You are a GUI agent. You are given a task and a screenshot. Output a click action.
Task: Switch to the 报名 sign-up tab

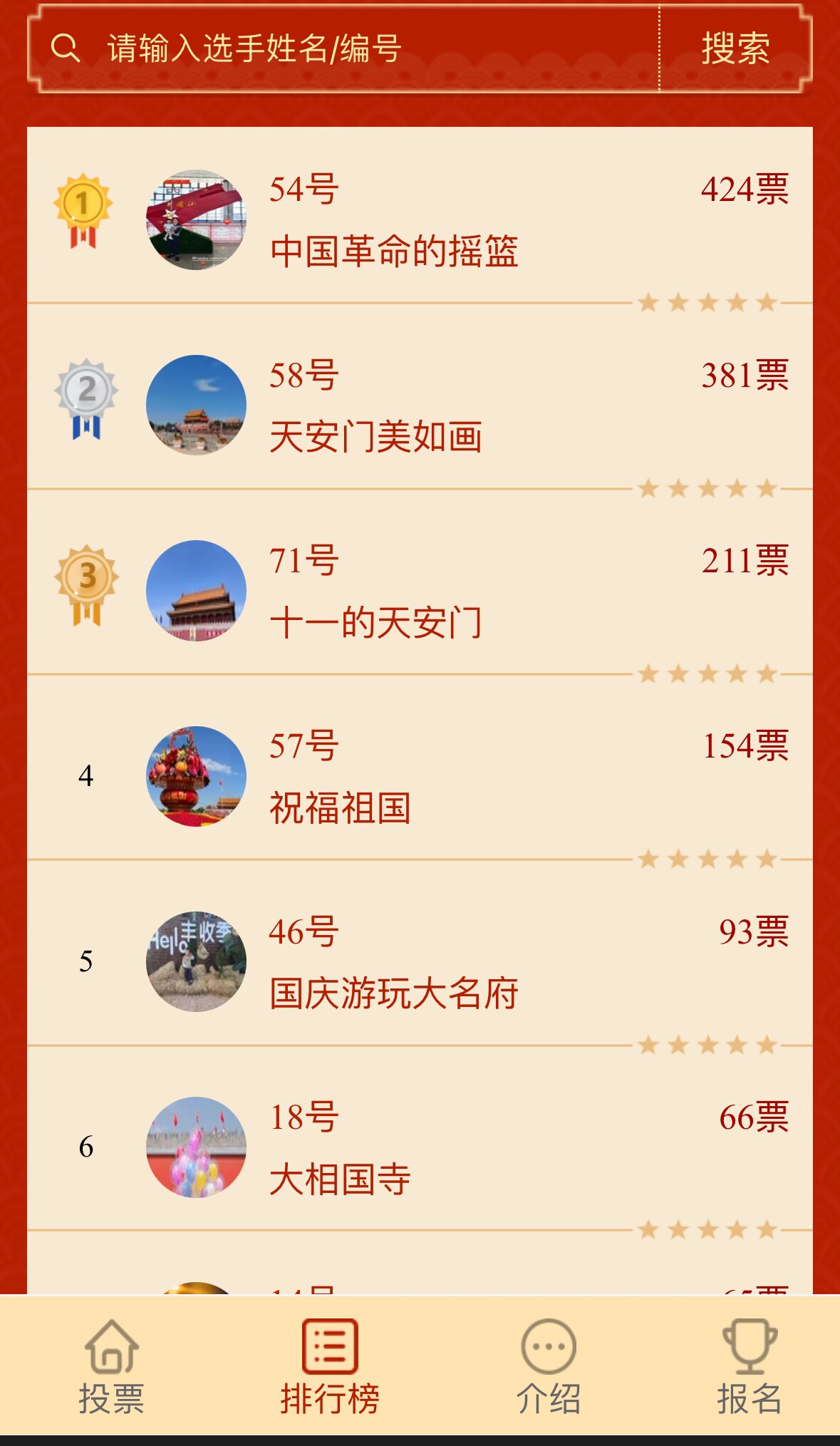(x=750, y=1367)
